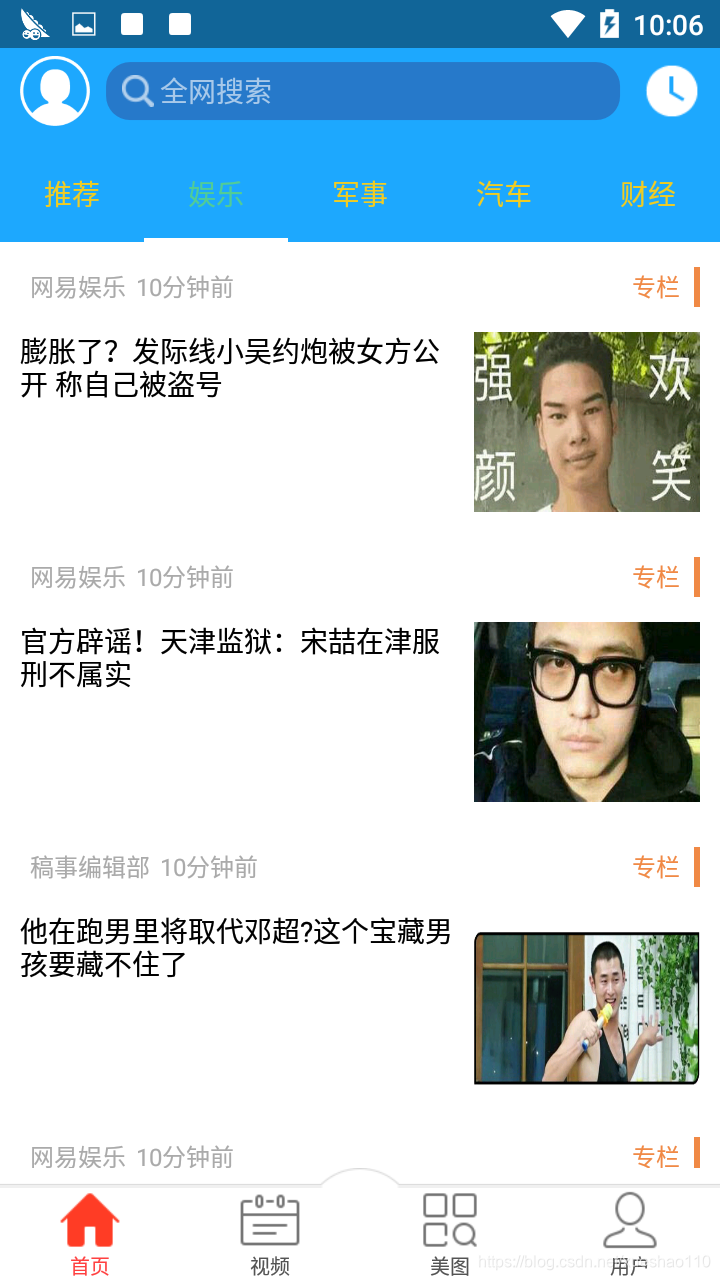Open the 美图 bottom tab
The image size is (720, 1280).
click(x=450, y=1234)
